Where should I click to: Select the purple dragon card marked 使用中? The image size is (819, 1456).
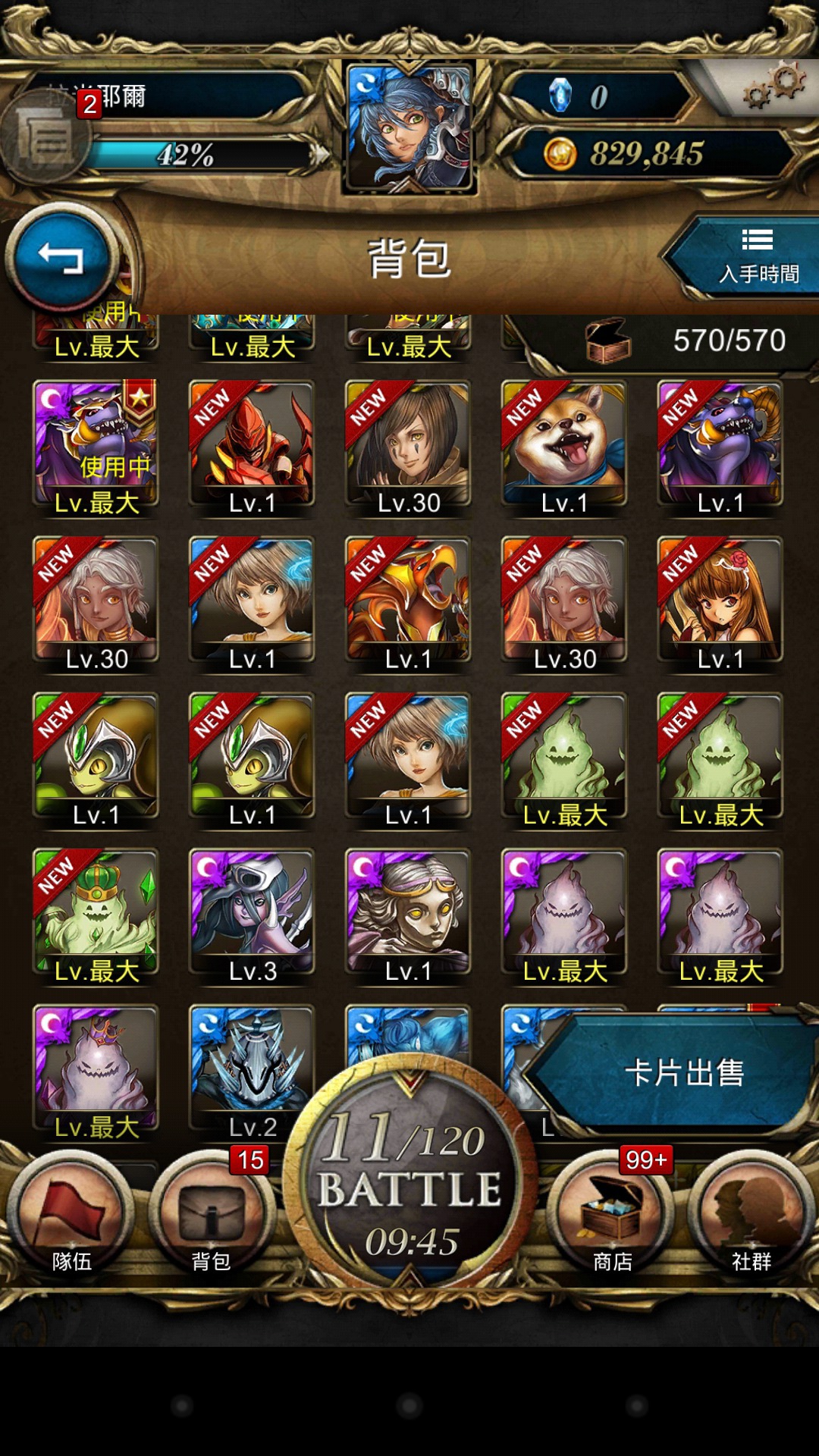(96, 448)
